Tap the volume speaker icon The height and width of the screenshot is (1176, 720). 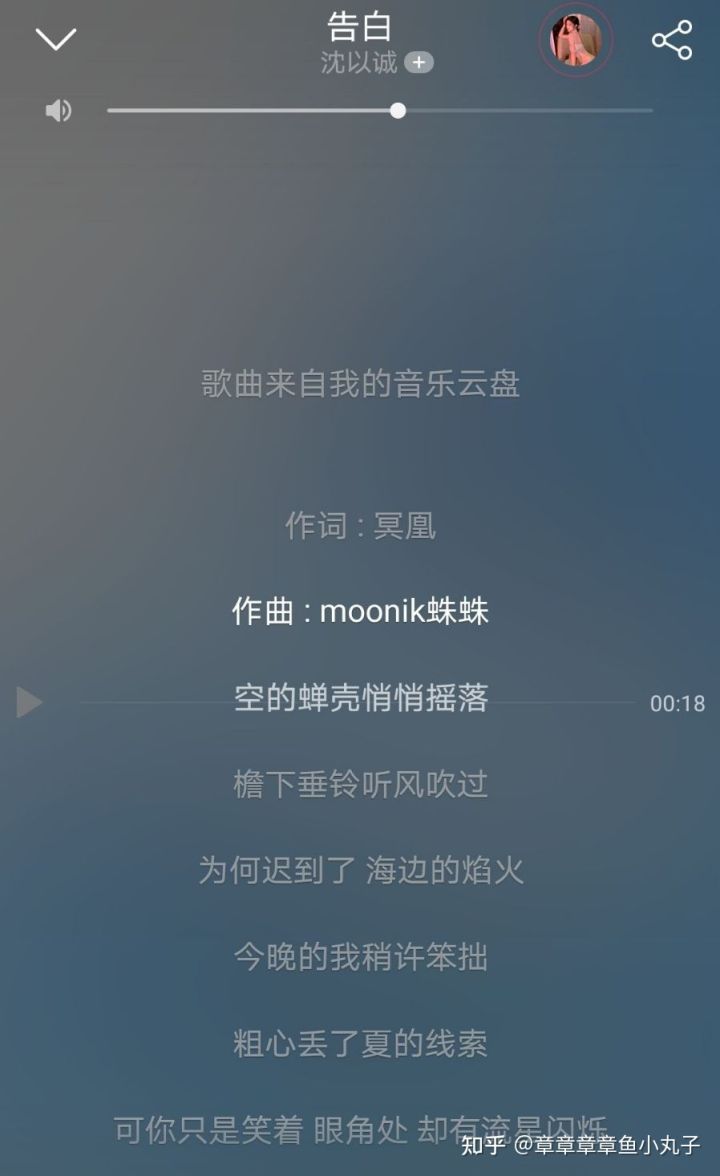click(59, 111)
